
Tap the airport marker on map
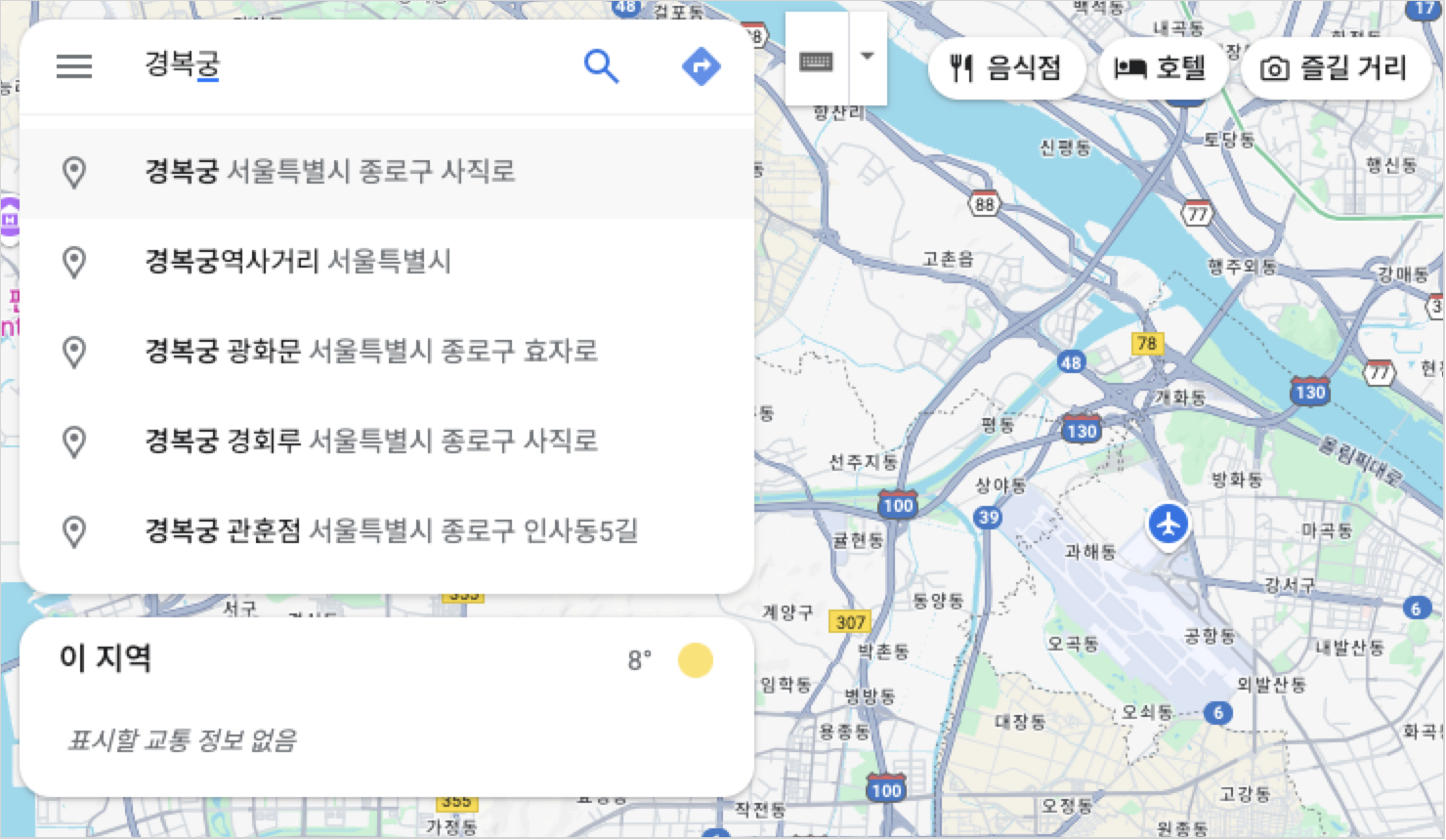(x=1168, y=525)
